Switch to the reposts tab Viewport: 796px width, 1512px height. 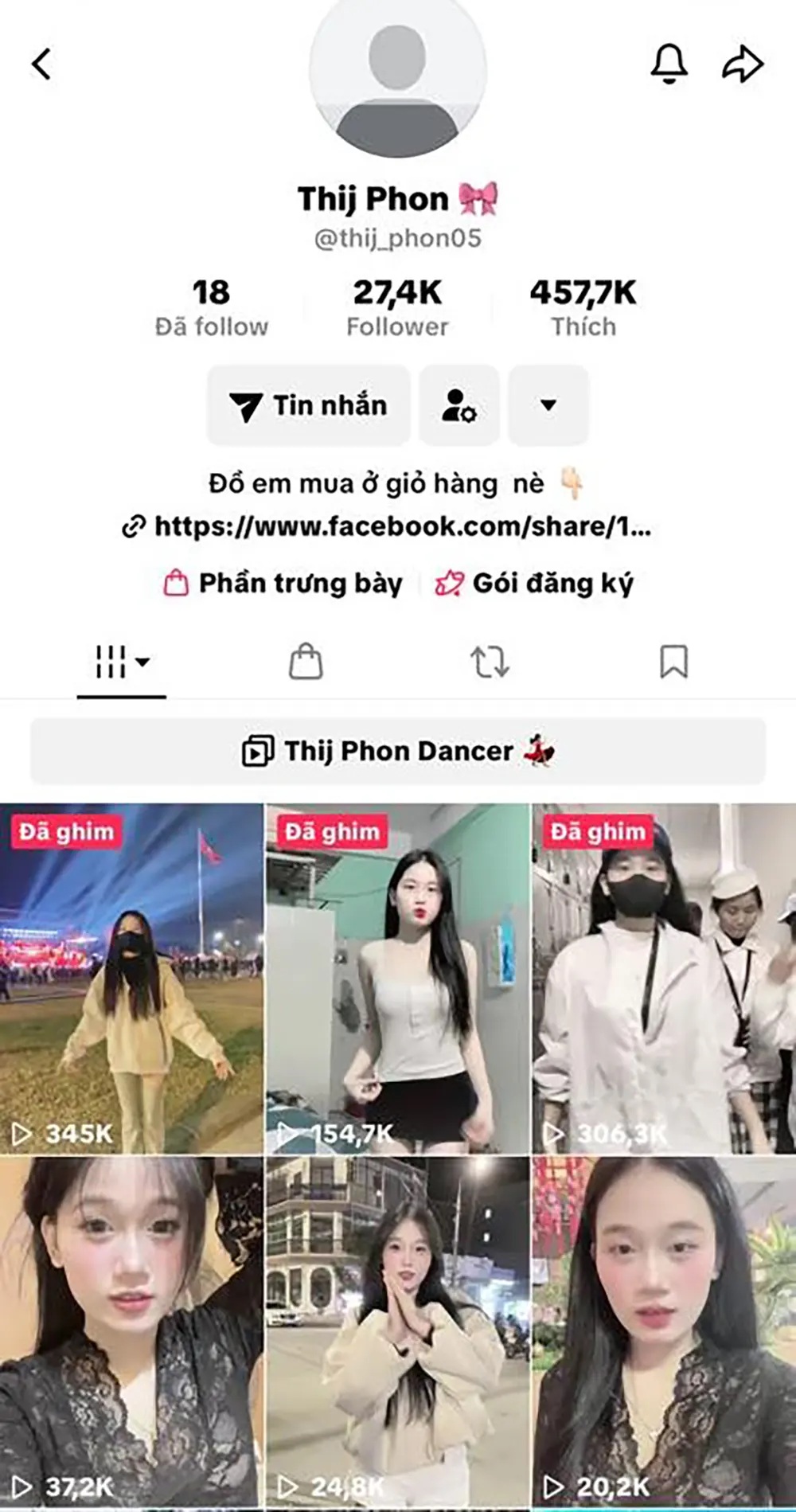490,662
